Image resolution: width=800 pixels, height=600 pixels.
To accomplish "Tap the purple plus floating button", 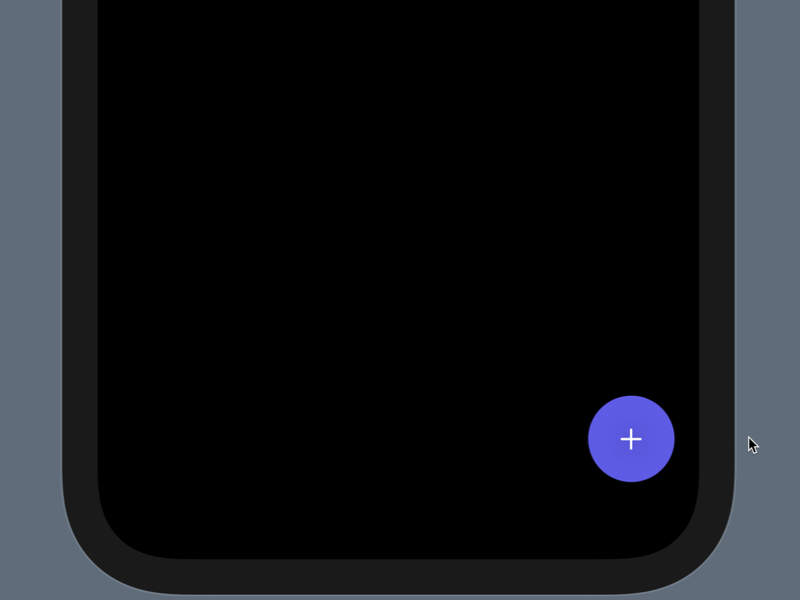I will click(631, 439).
